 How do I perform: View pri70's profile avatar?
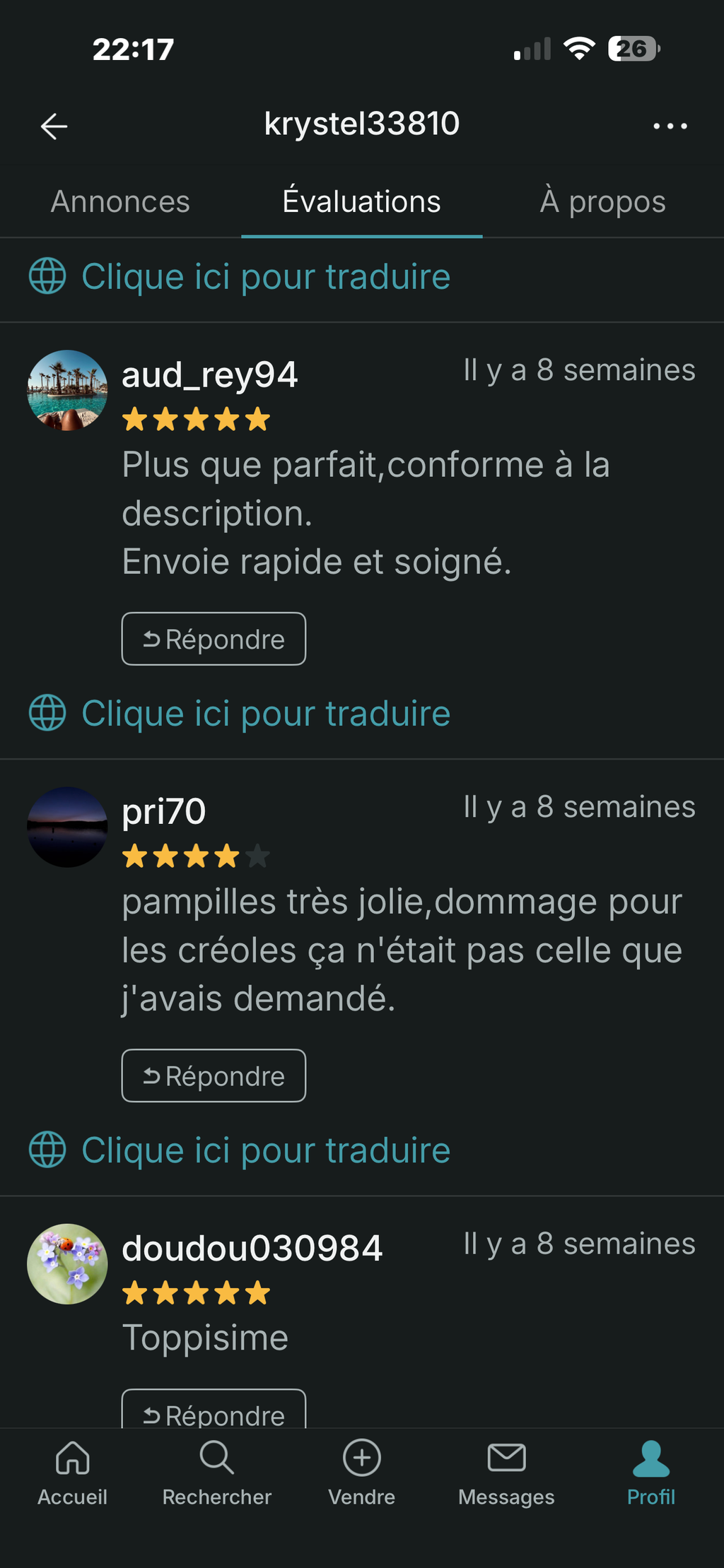(x=67, y=827)
